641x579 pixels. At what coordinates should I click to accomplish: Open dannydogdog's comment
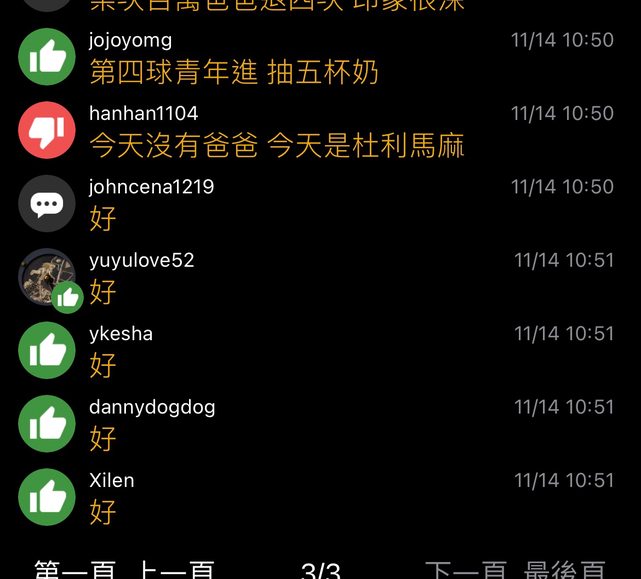103,438
